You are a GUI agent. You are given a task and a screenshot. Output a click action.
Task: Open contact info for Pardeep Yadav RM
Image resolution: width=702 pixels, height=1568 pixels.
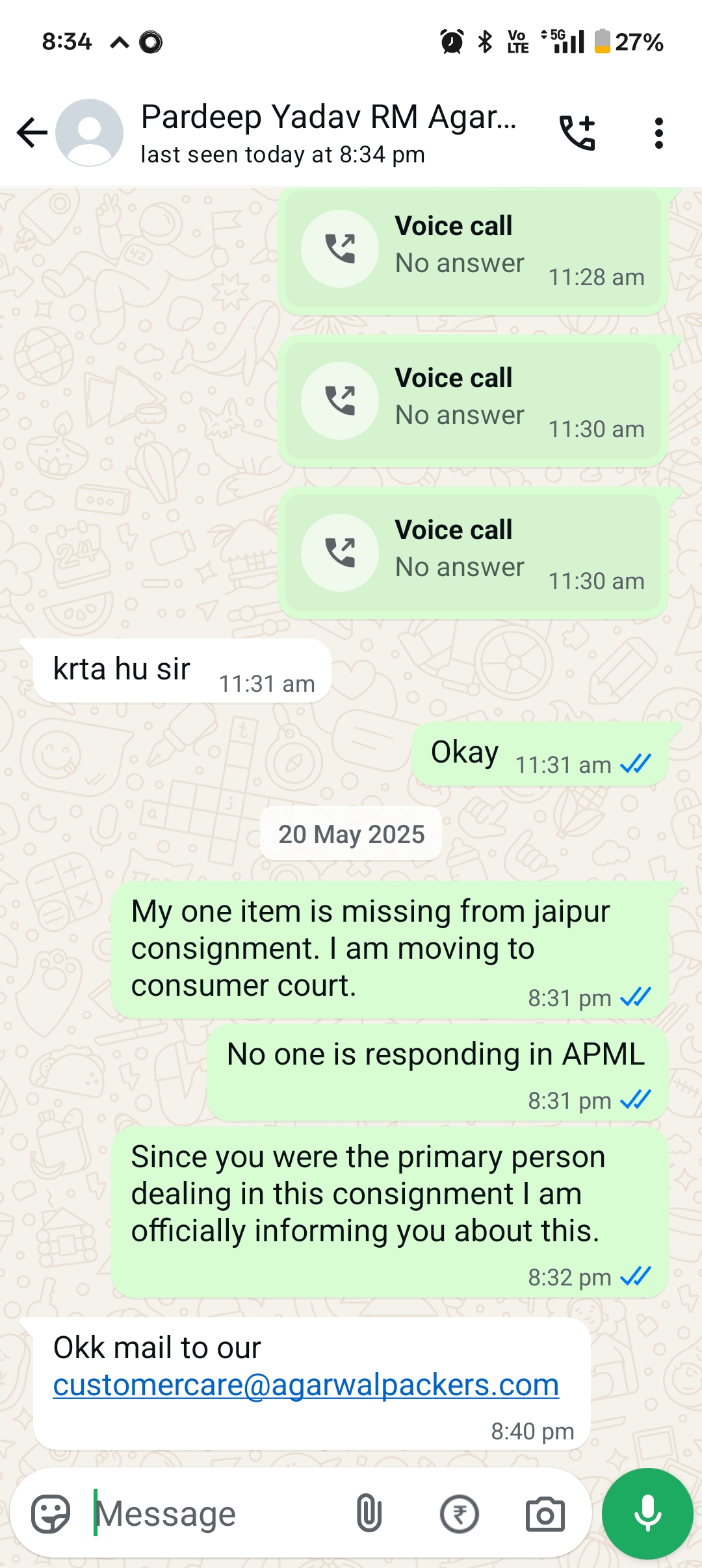pyautogui.click(x=328, y=133)
